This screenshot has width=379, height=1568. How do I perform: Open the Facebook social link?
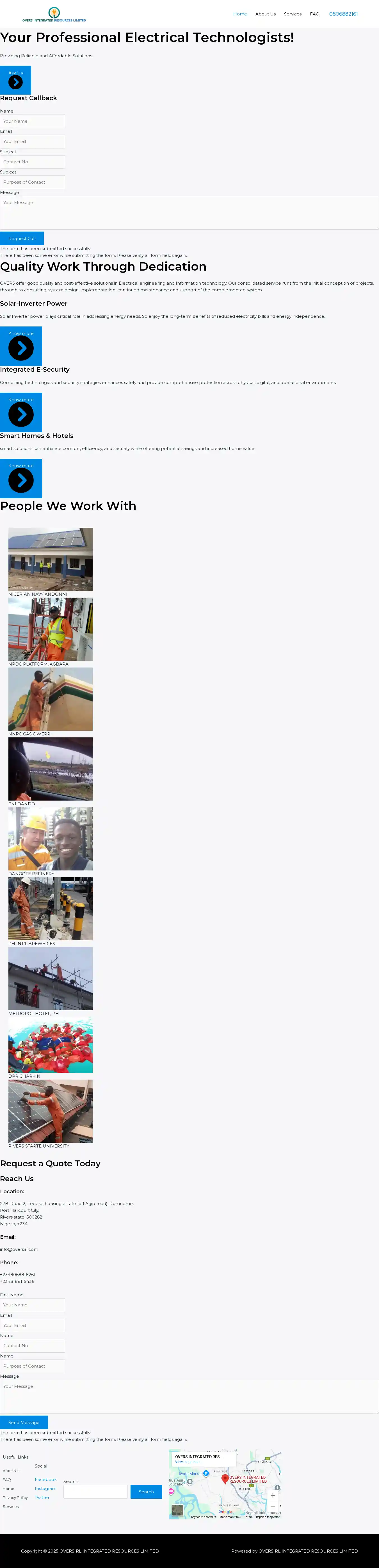(46, 1479)
